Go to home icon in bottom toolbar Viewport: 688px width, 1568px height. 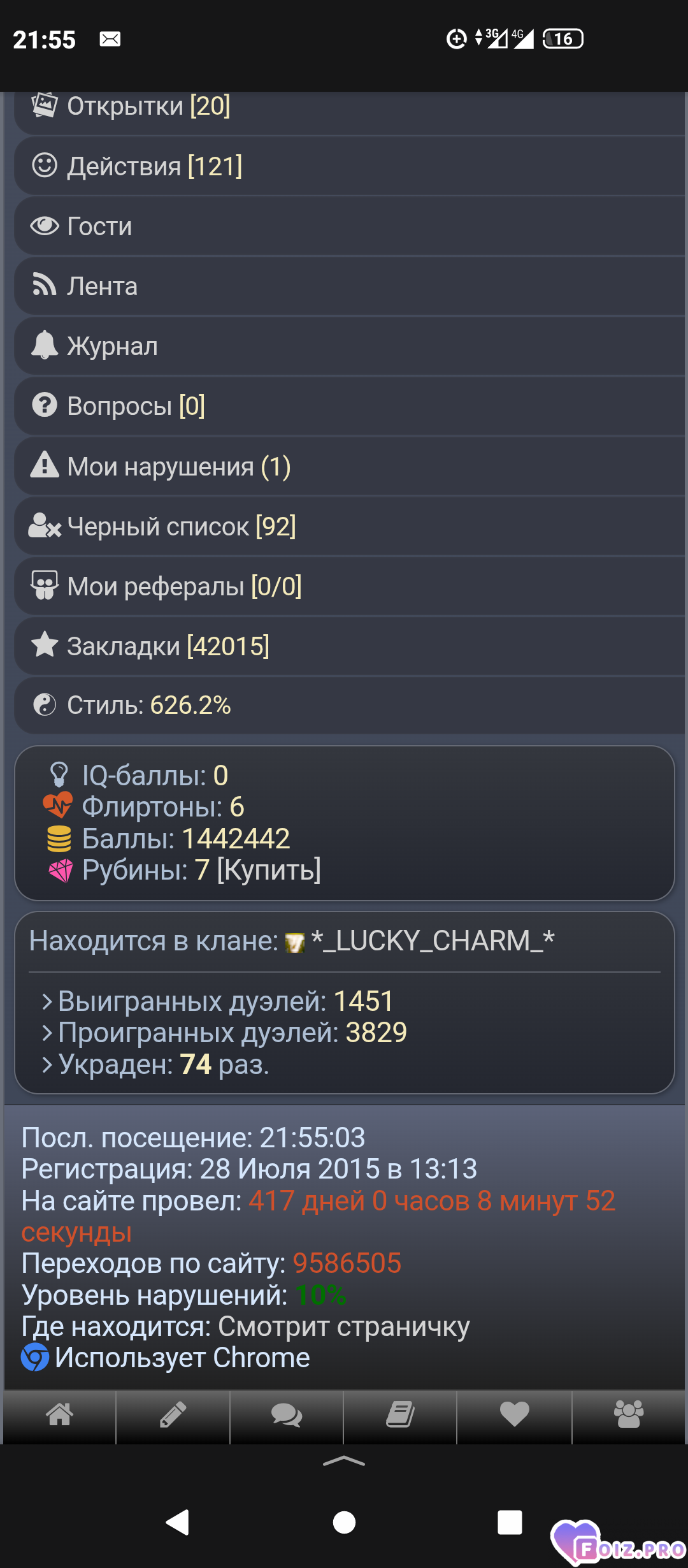60,1414
